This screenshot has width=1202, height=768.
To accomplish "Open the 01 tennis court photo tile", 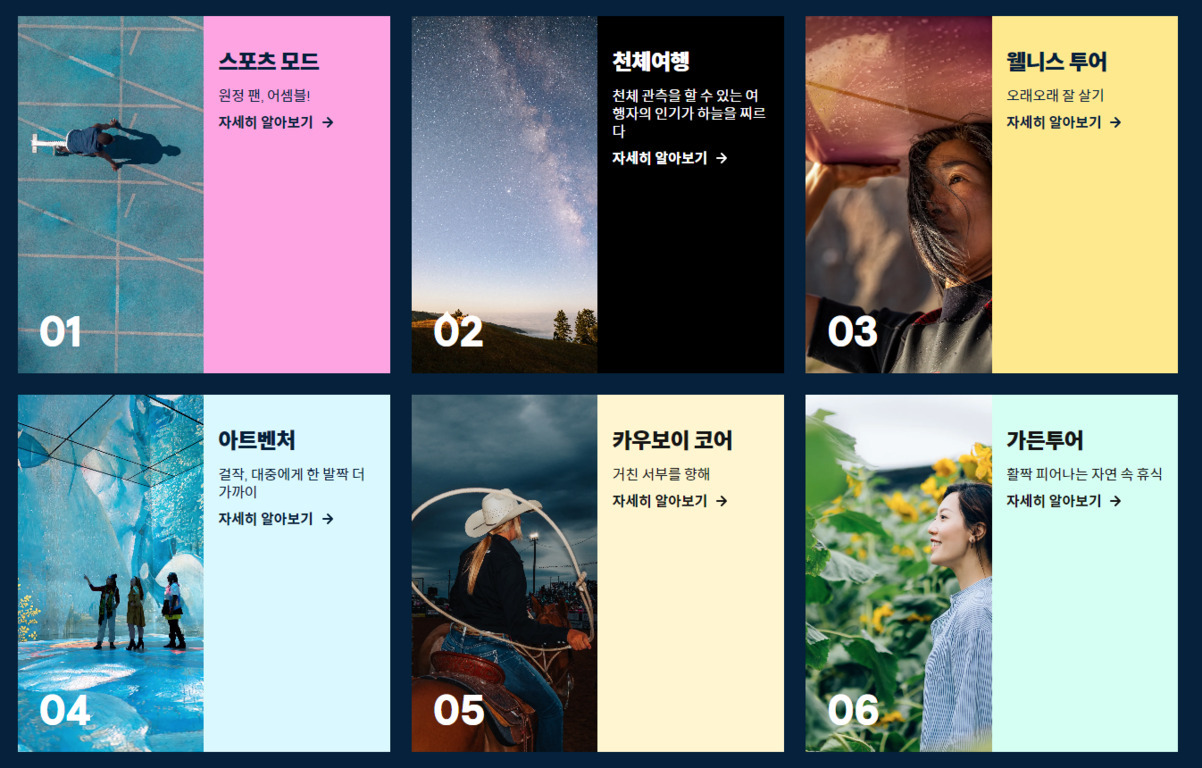I will pos(111,194).
